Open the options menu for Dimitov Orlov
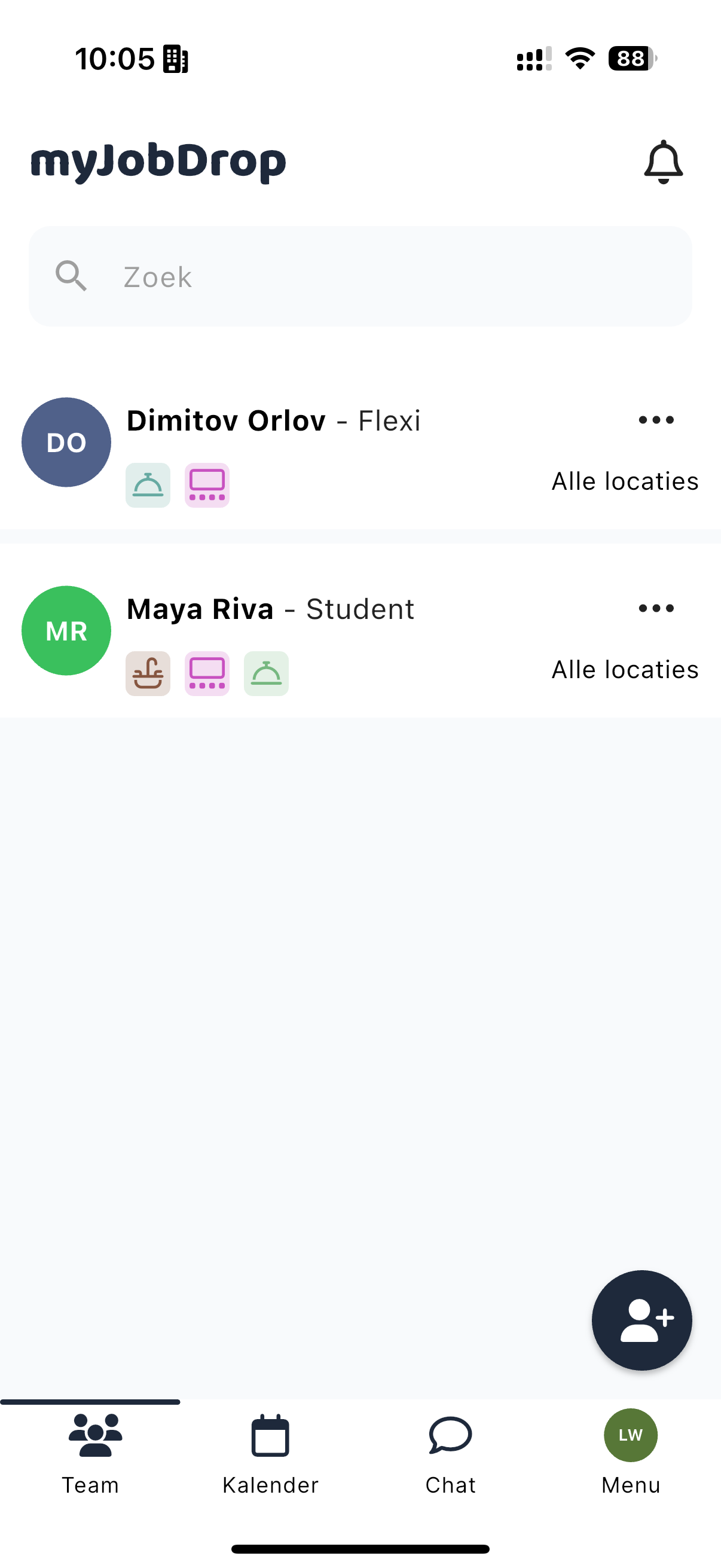This screenshot has width=721, height=1568. tap(655, 419)
